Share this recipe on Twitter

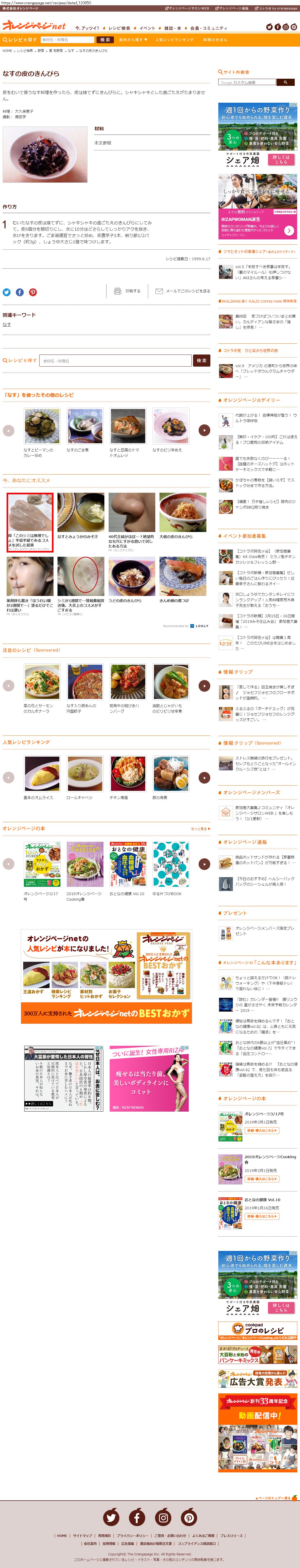point(7,292)
